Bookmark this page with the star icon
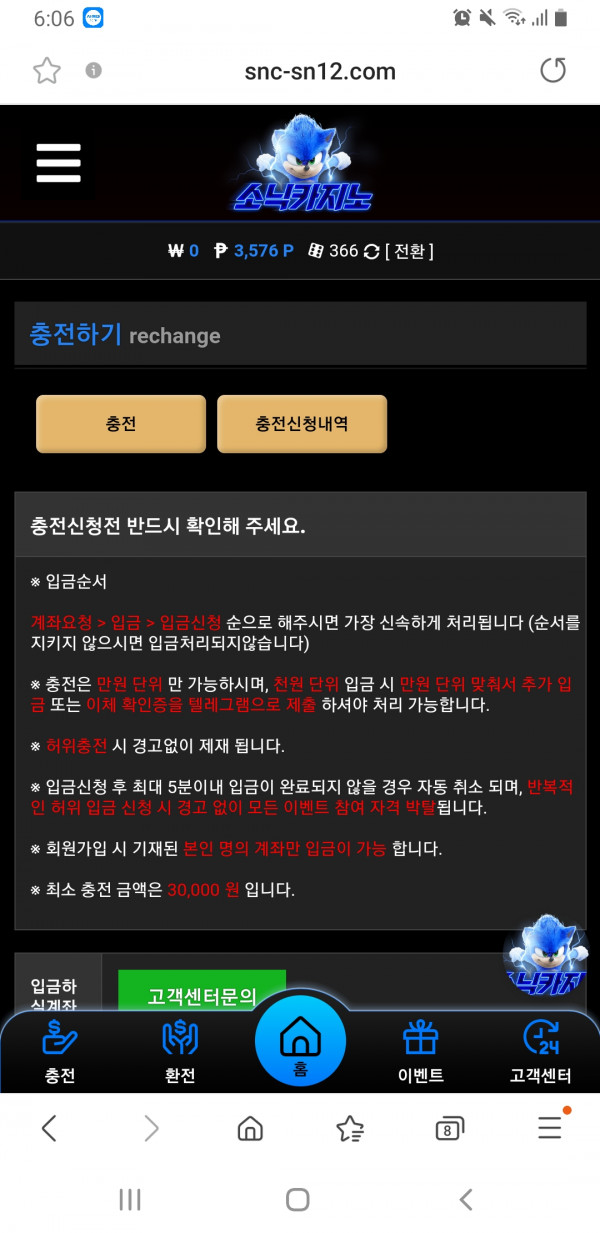The width and height of the screenshot is (600, 1233). 46,70
